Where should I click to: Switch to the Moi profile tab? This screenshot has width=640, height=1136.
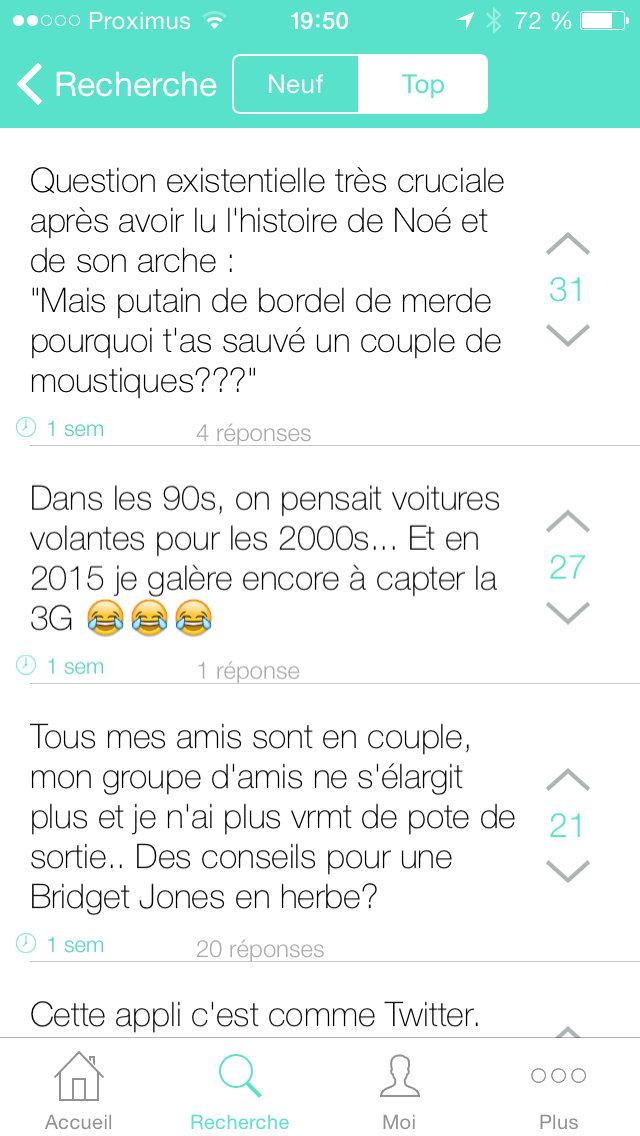[399, 1091]
